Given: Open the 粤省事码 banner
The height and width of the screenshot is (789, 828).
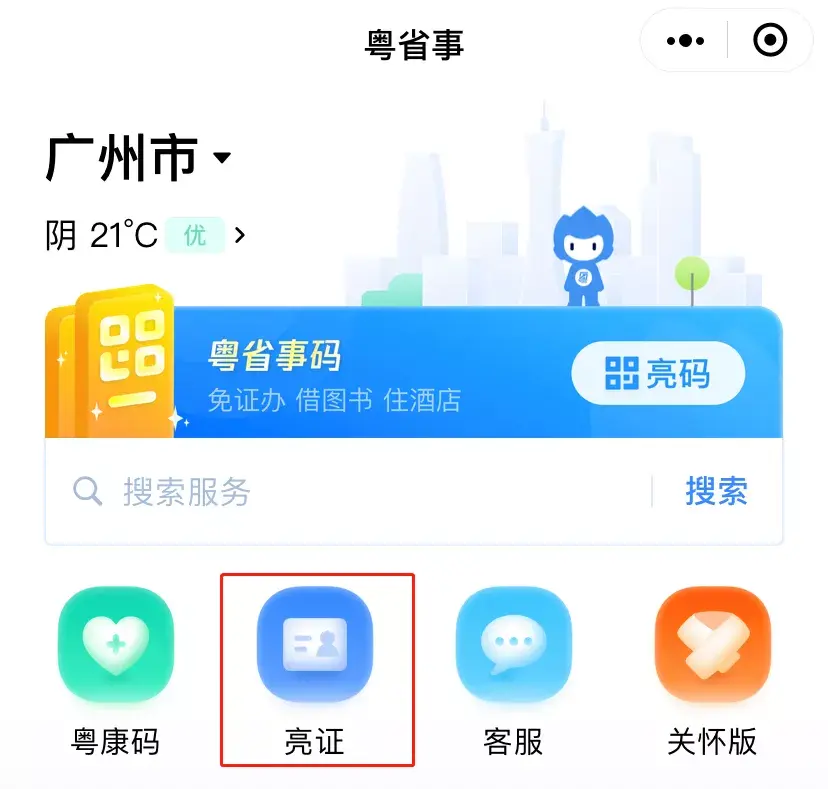Looking at the screenshot, I should 413,372.
